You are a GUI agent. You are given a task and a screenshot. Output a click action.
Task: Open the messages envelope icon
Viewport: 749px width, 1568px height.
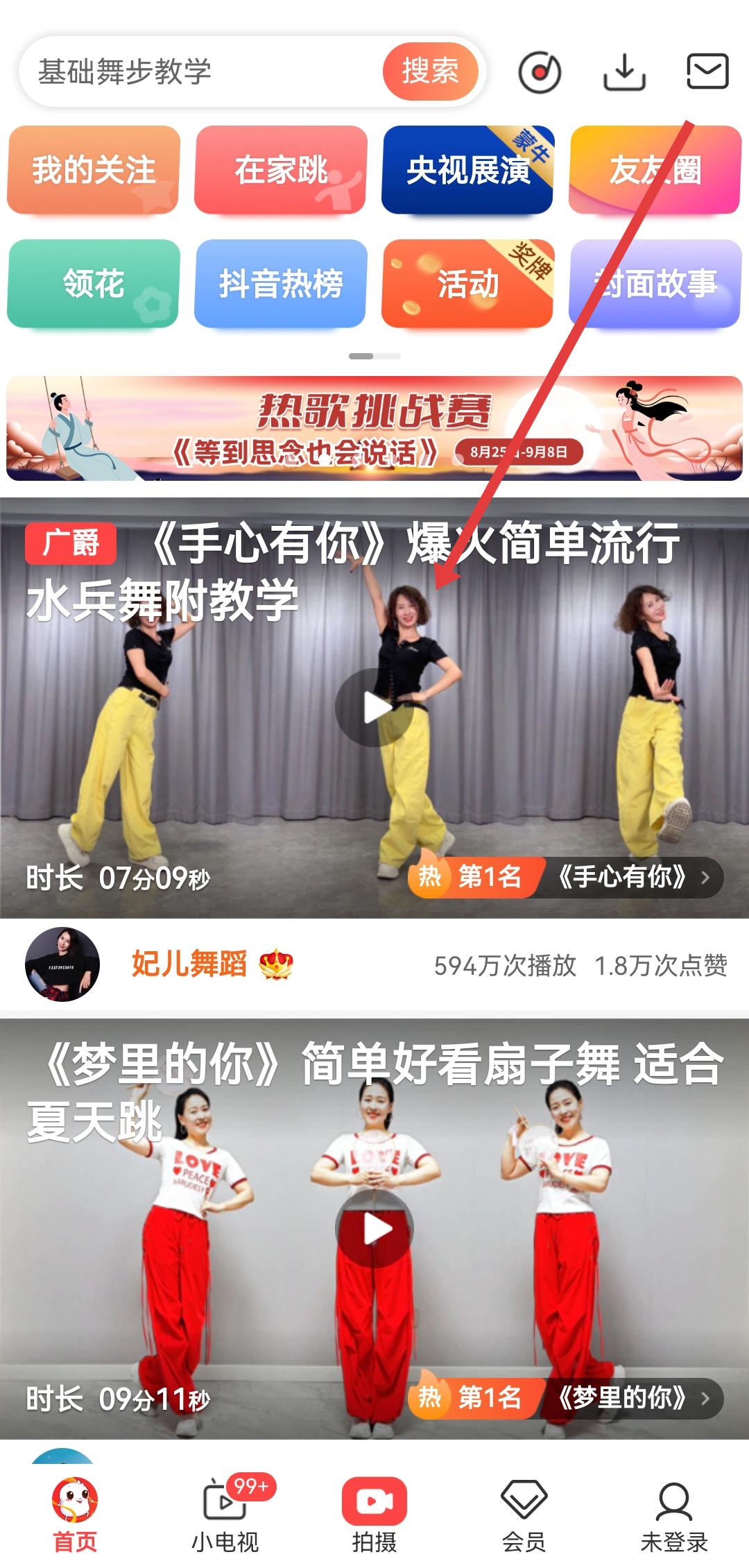(707, 71)
